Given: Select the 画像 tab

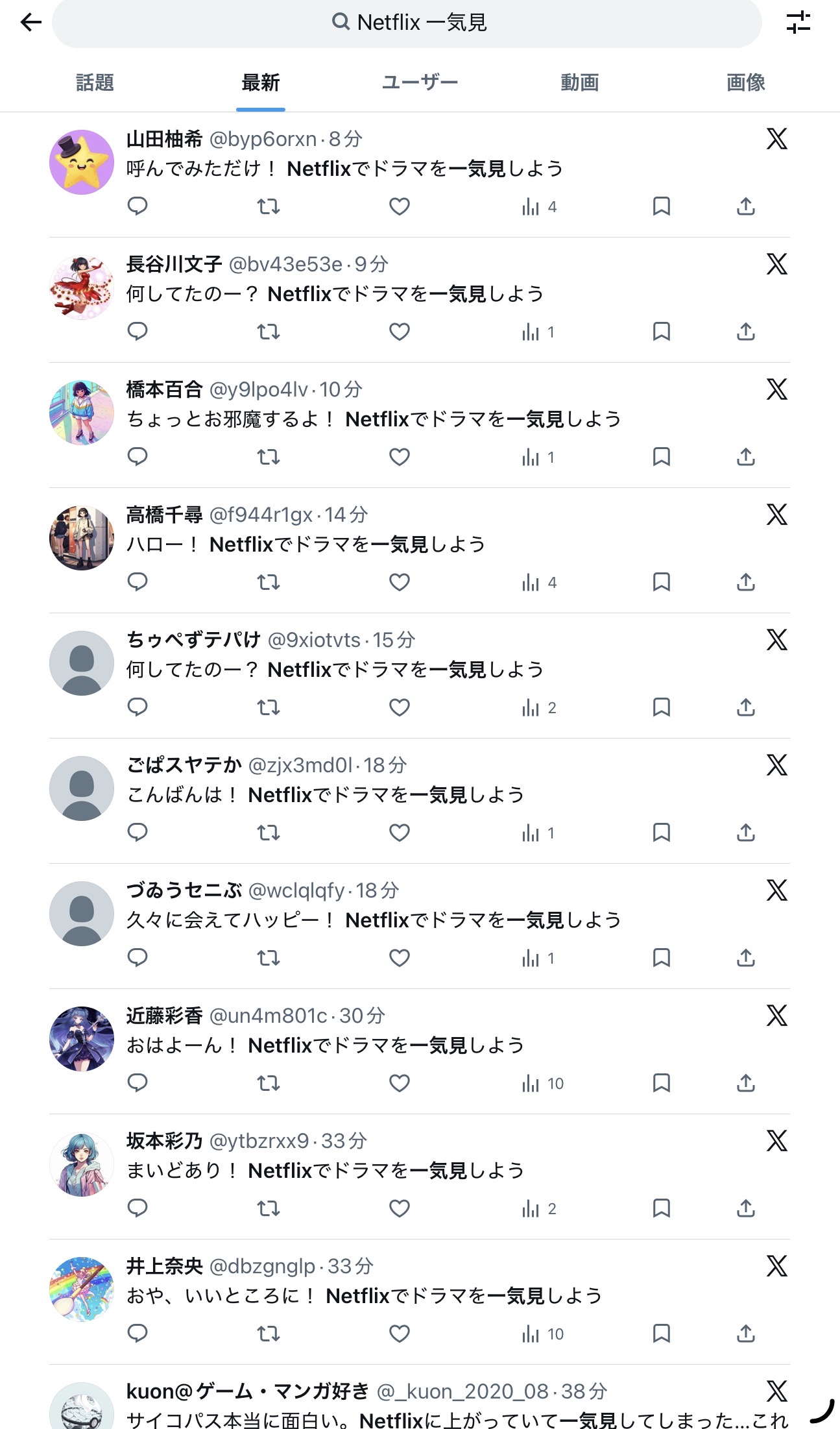Looking at the screenshot, I should 745,82.
